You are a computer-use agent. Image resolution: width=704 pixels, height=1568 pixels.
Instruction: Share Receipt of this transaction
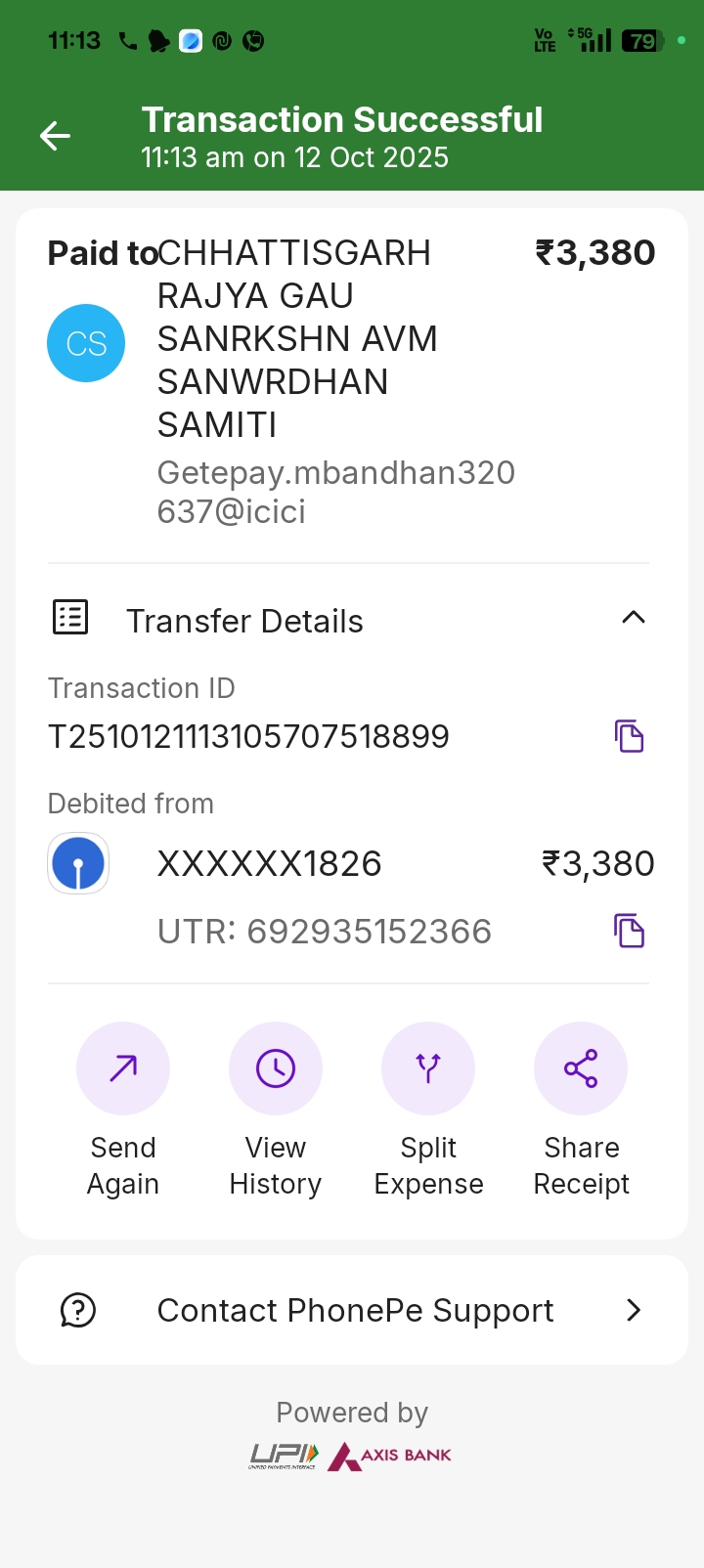click(581, 1068)
